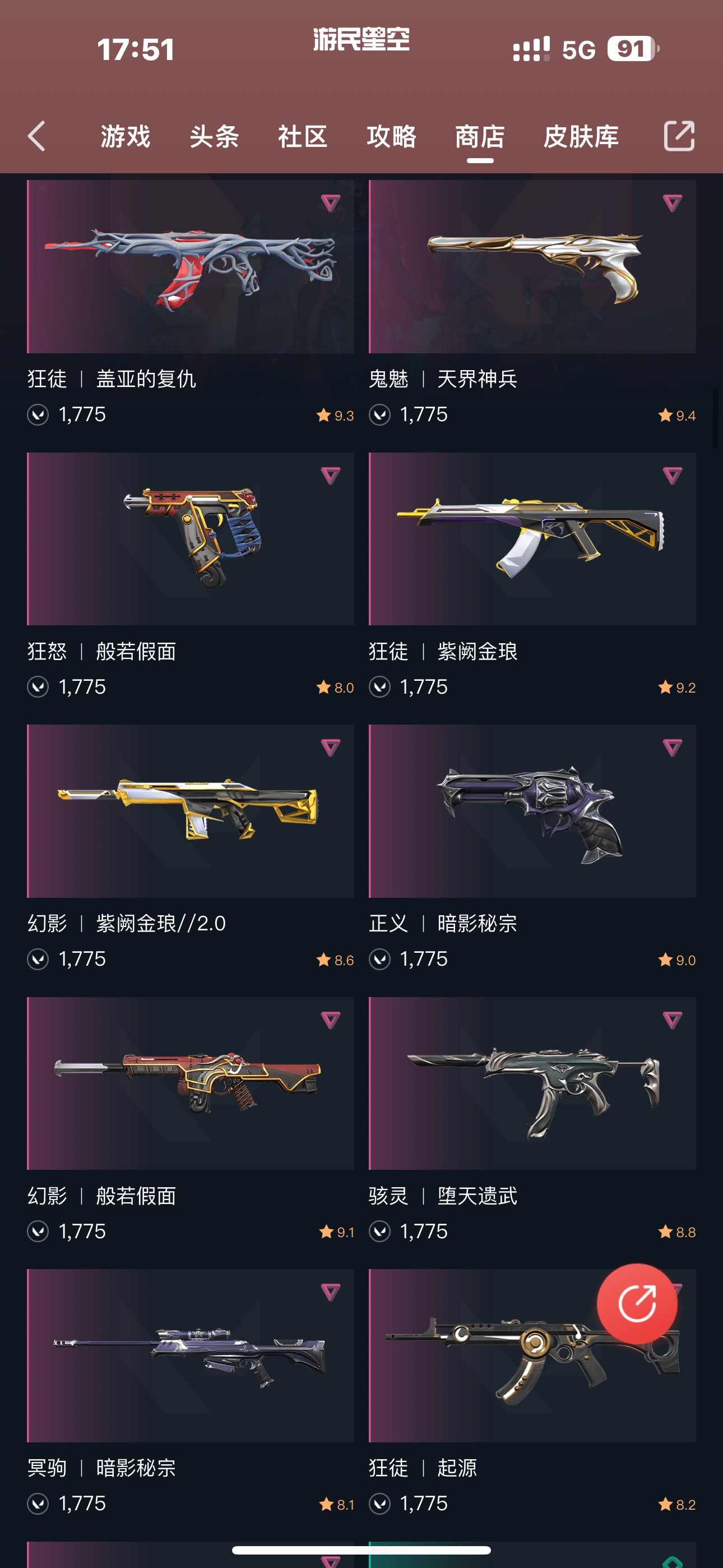723x1568 pixels.
Task: Select the 攻略 tab
Action: tap(391, 136)
